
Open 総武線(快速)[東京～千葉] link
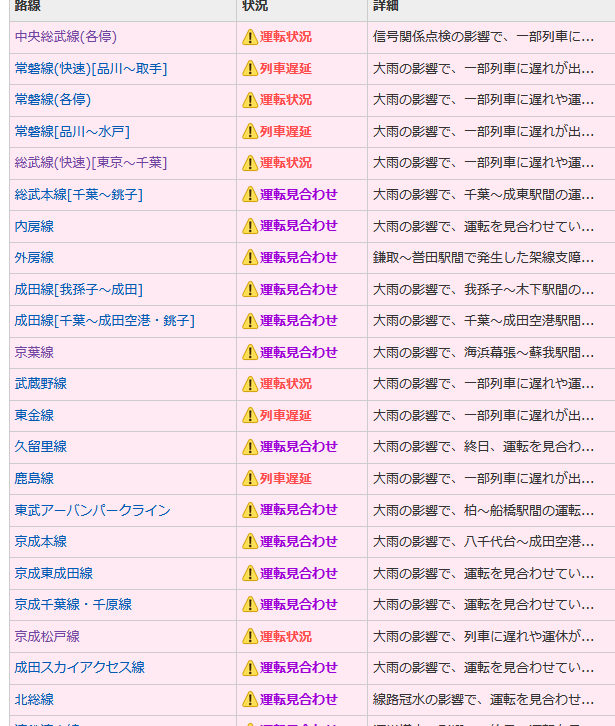click(91, 163)
